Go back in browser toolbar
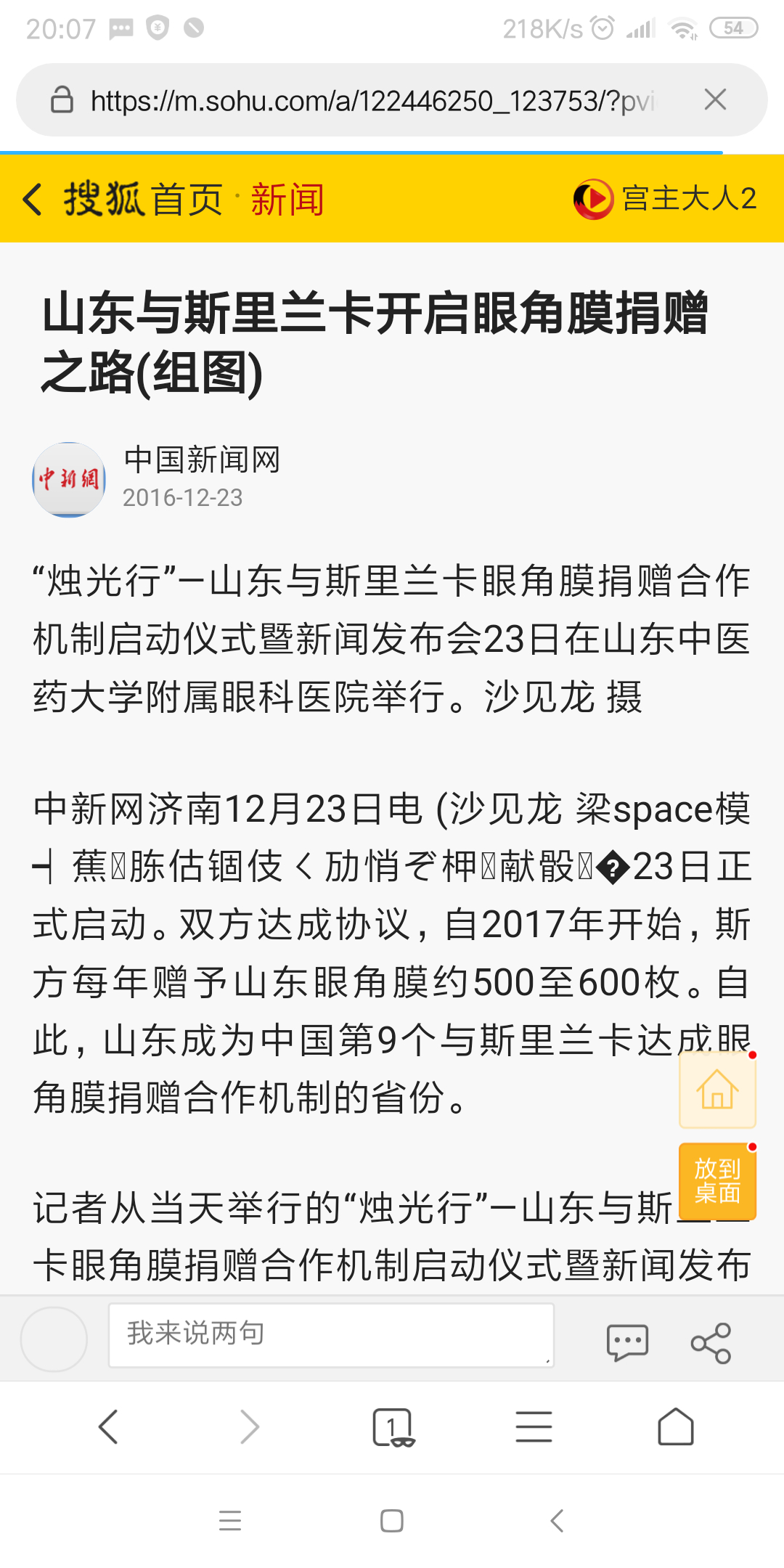Image resolution: width=784 pixels, height=1568 pixels. point(108,1427)
